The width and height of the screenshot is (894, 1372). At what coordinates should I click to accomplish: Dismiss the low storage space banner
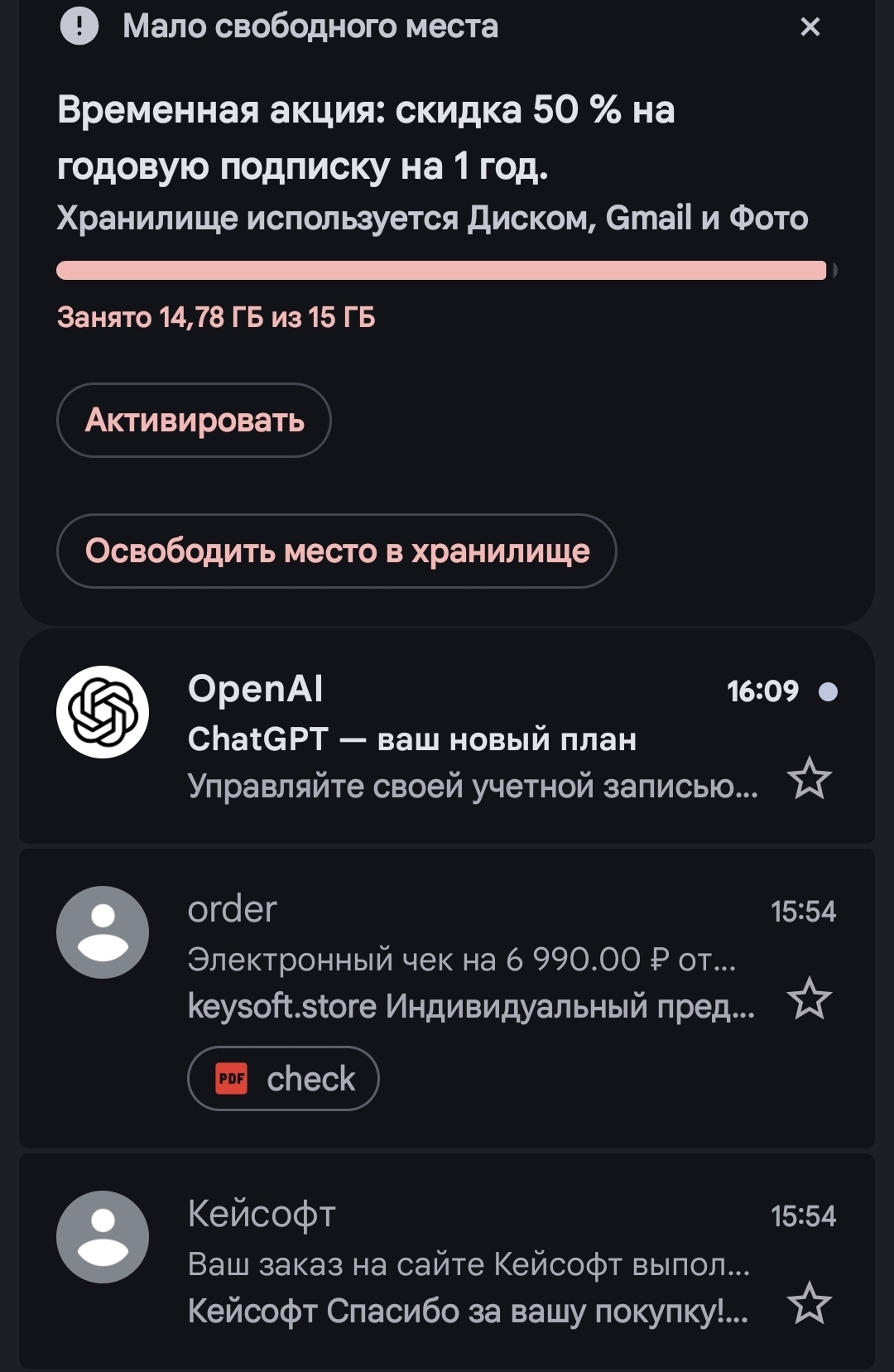pyautogui.click(x=810, y=27)
